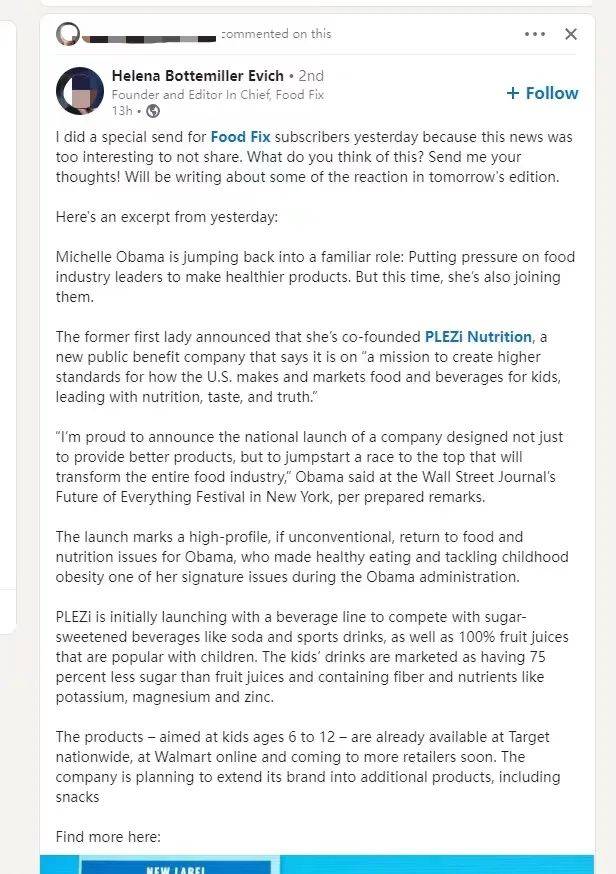
Task: Open the Food Fix link
Action: click(x=240, y=137)
